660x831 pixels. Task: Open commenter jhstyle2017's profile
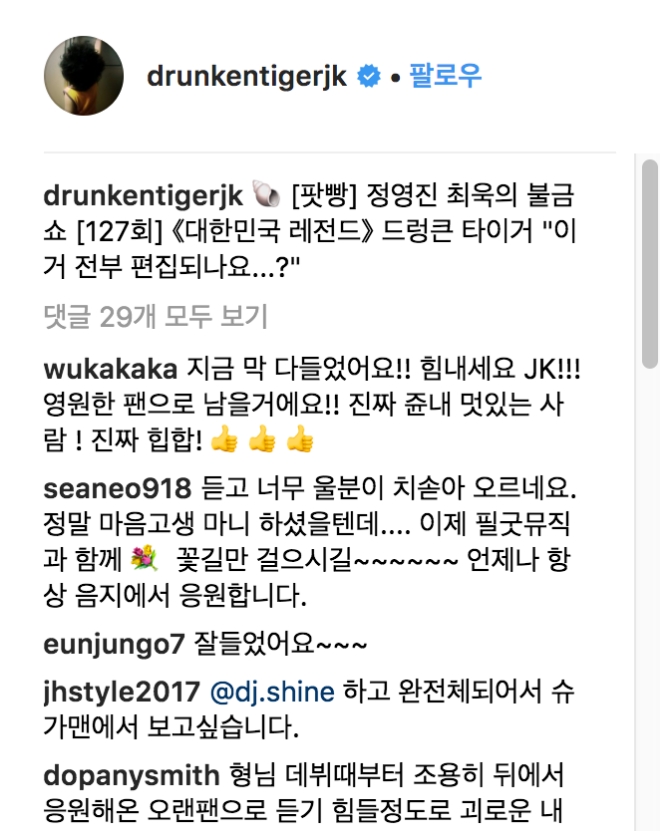(120, 690)
